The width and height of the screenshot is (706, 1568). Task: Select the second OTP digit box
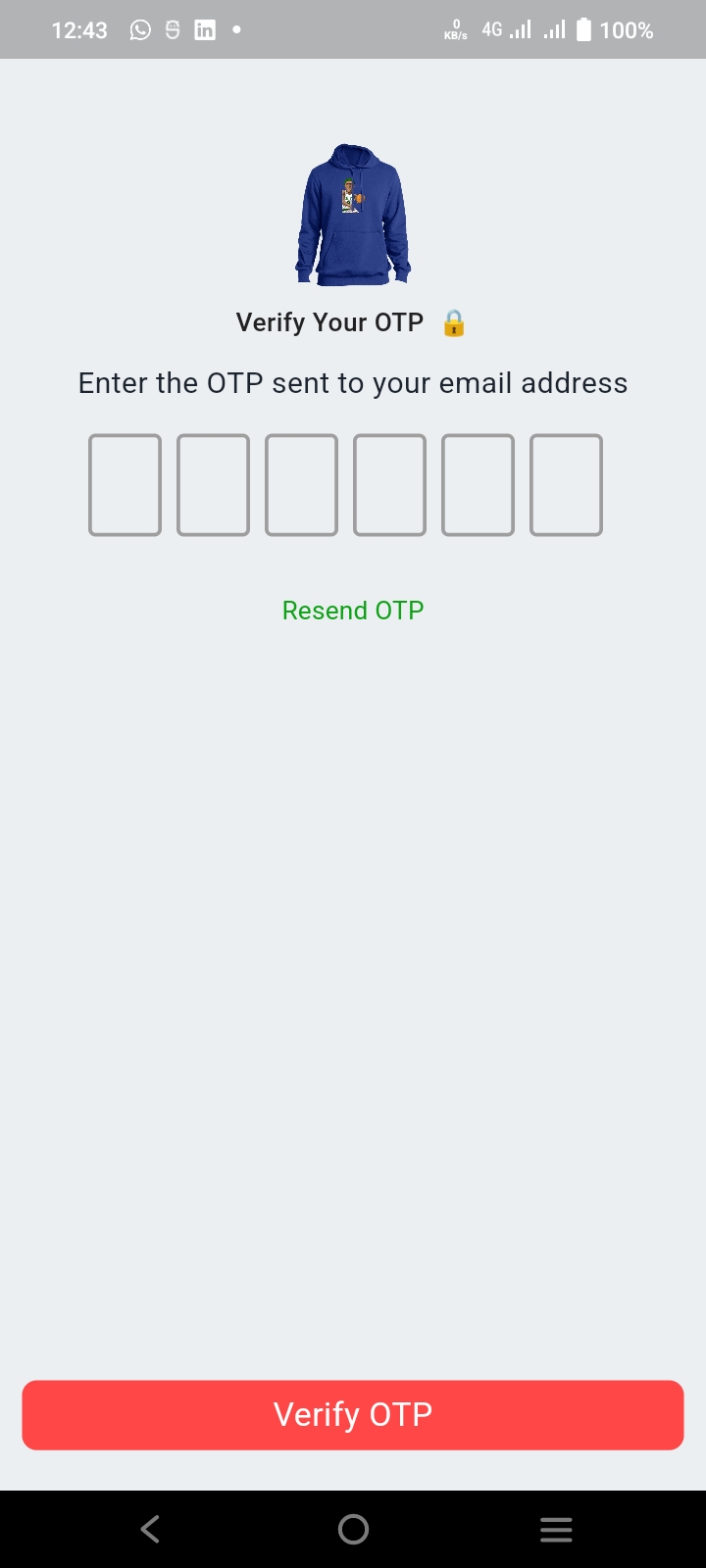pyautogui.click(x=213, y=485)
